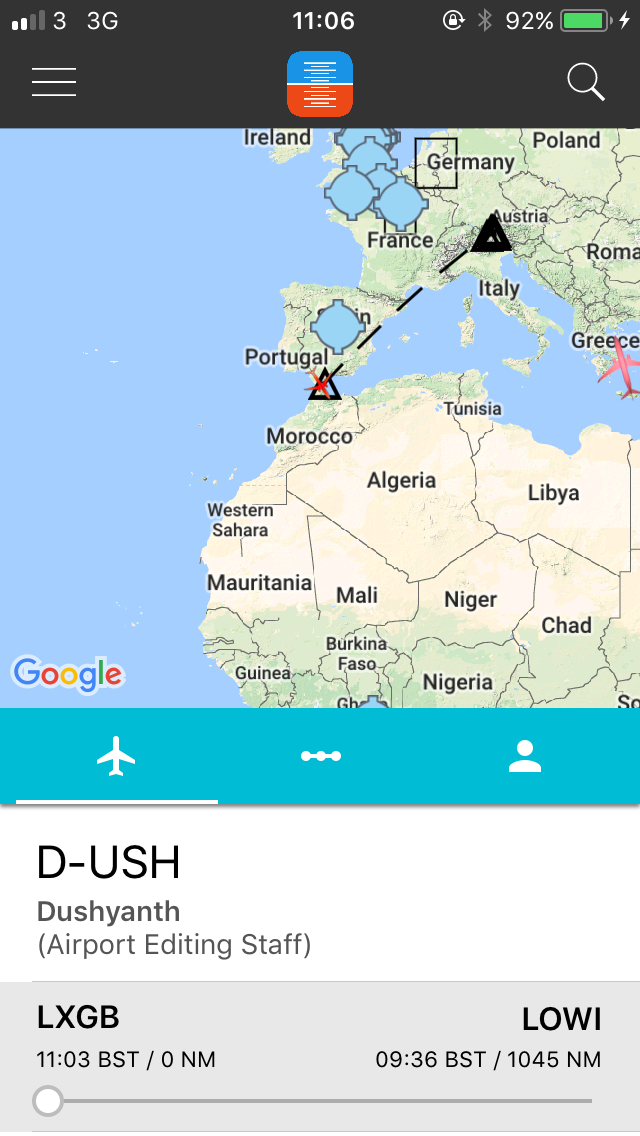Tap the flight progress slider handle
This screenshot has width=640, height=1136.
[47, 1101]
